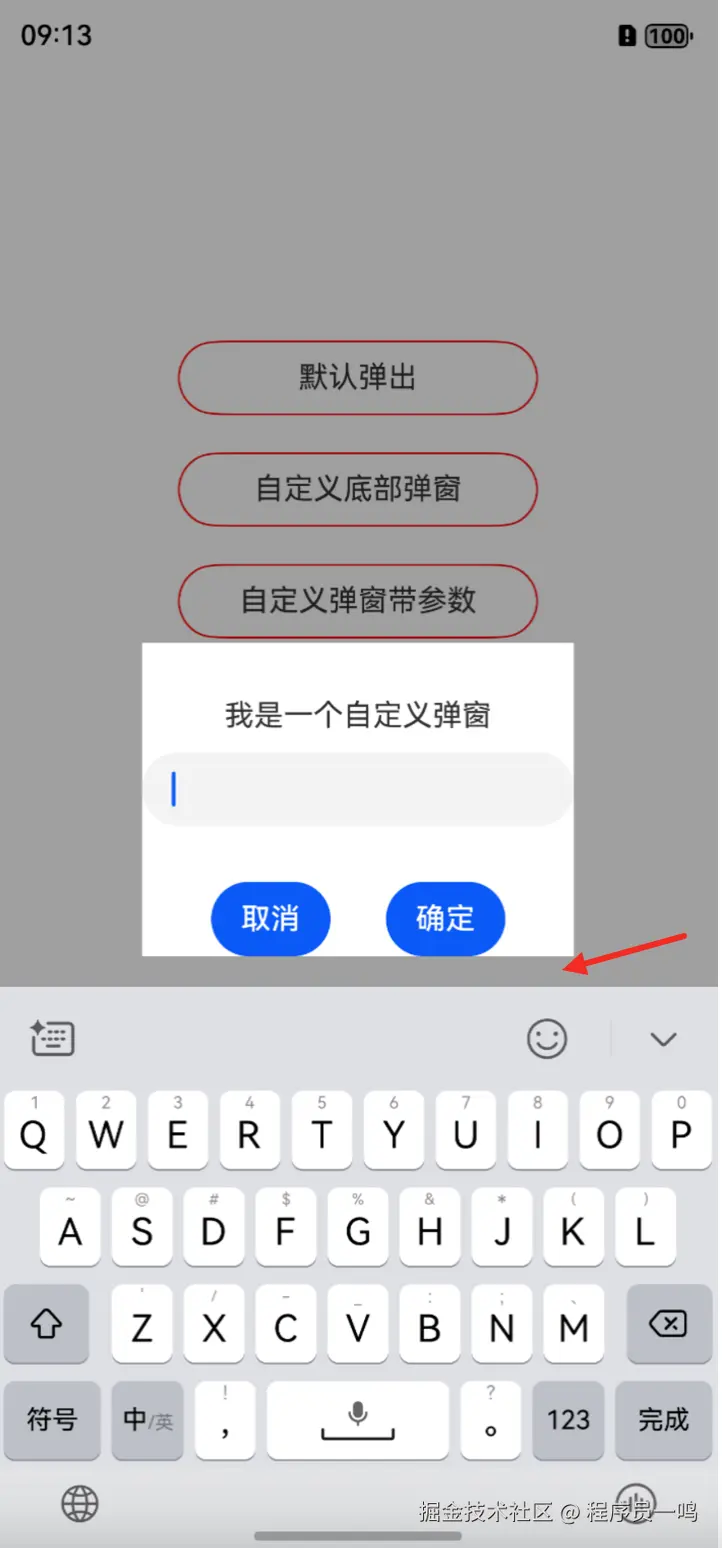The image size is (722, 1548).
Task: Collapse the keyboard with the down chevron
Action: click(x=664, y=1039)
